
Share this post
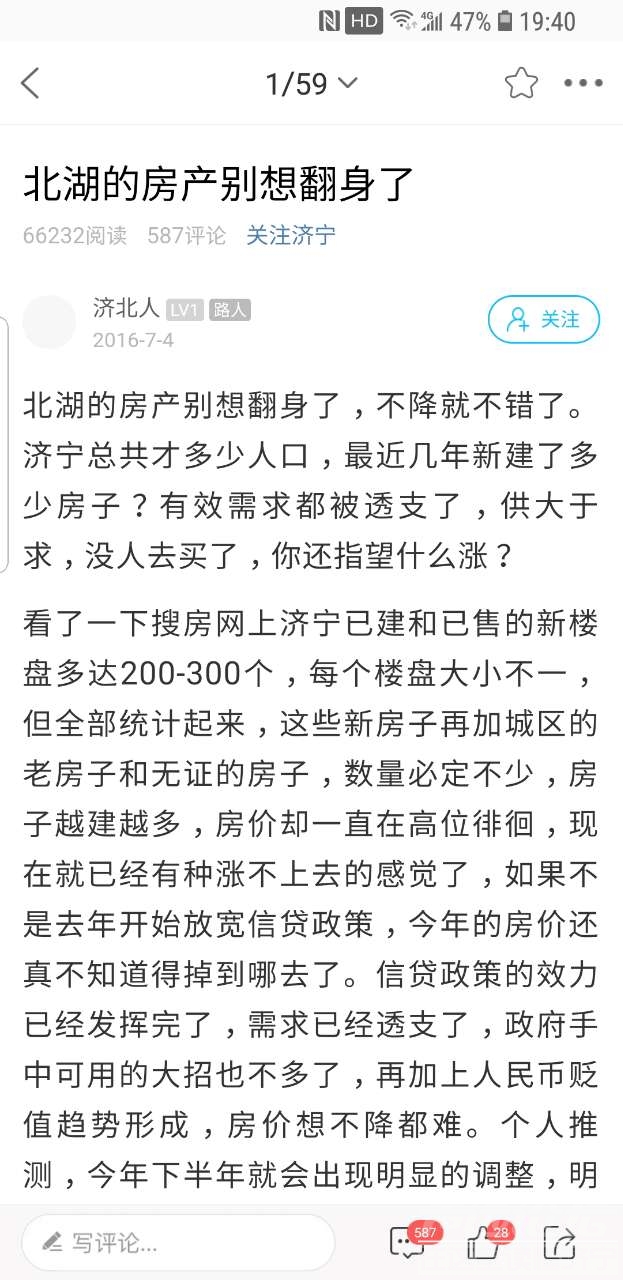[x=559, y=1243]
